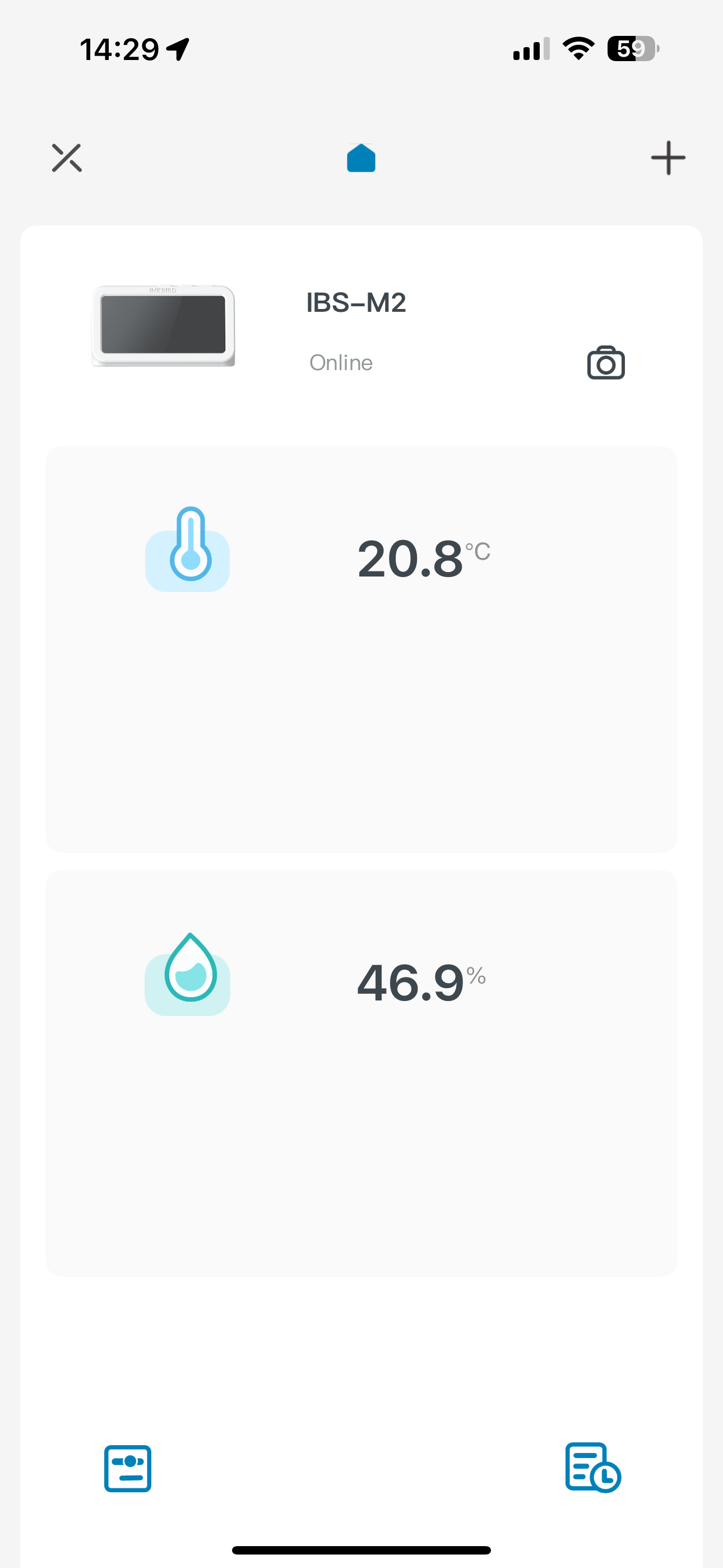The image size is (723, 1568).
Task: Close the device screen with the X icon
Action: [x=66, y=158]
